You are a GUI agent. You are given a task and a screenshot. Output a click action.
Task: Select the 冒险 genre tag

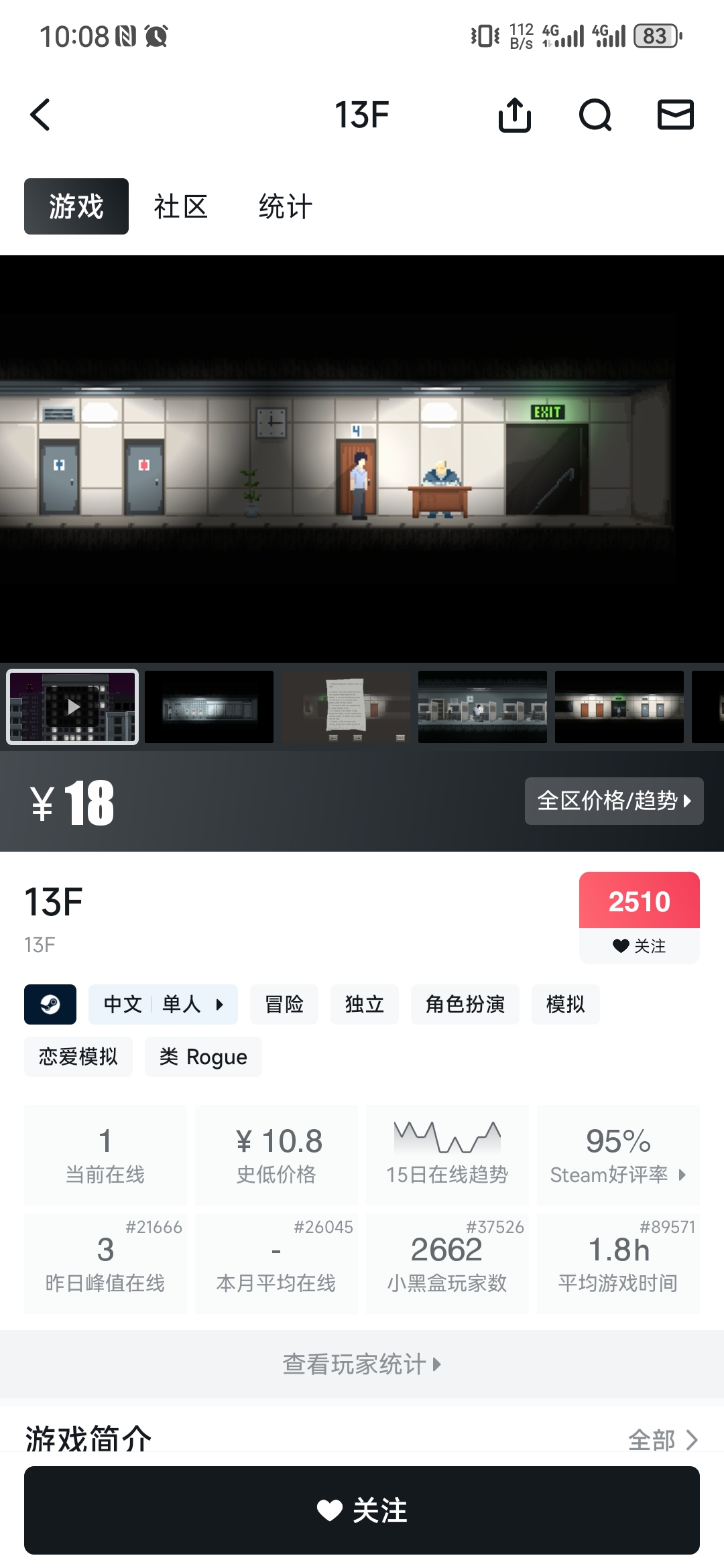click(x=284, y=1004)
